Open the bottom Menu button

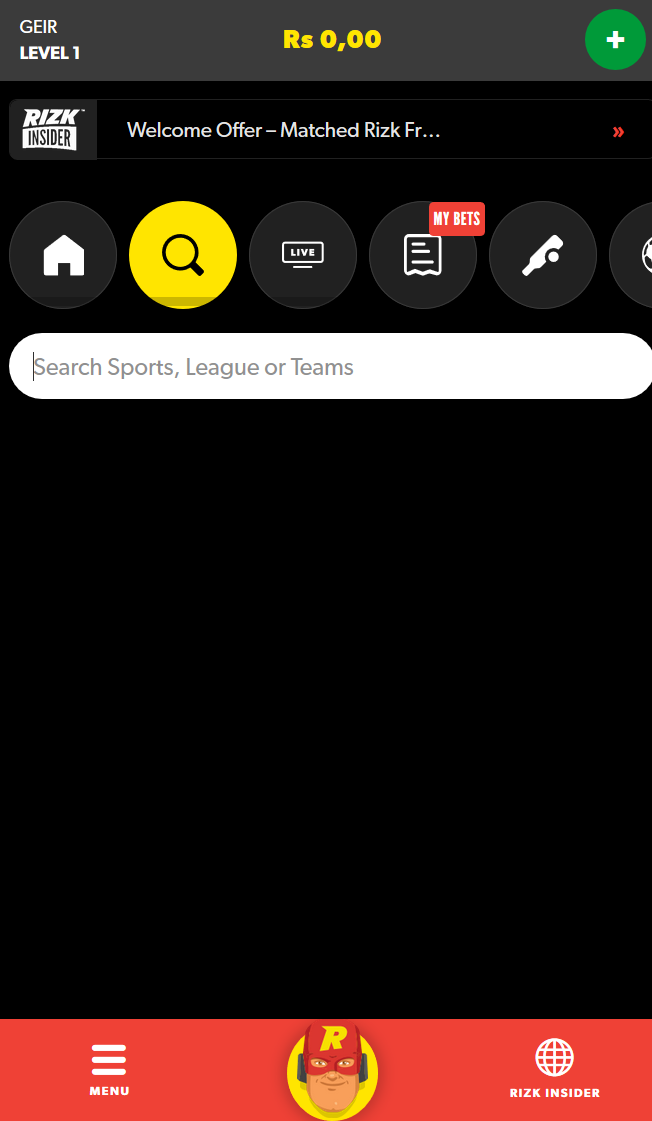coord(109,1070)
